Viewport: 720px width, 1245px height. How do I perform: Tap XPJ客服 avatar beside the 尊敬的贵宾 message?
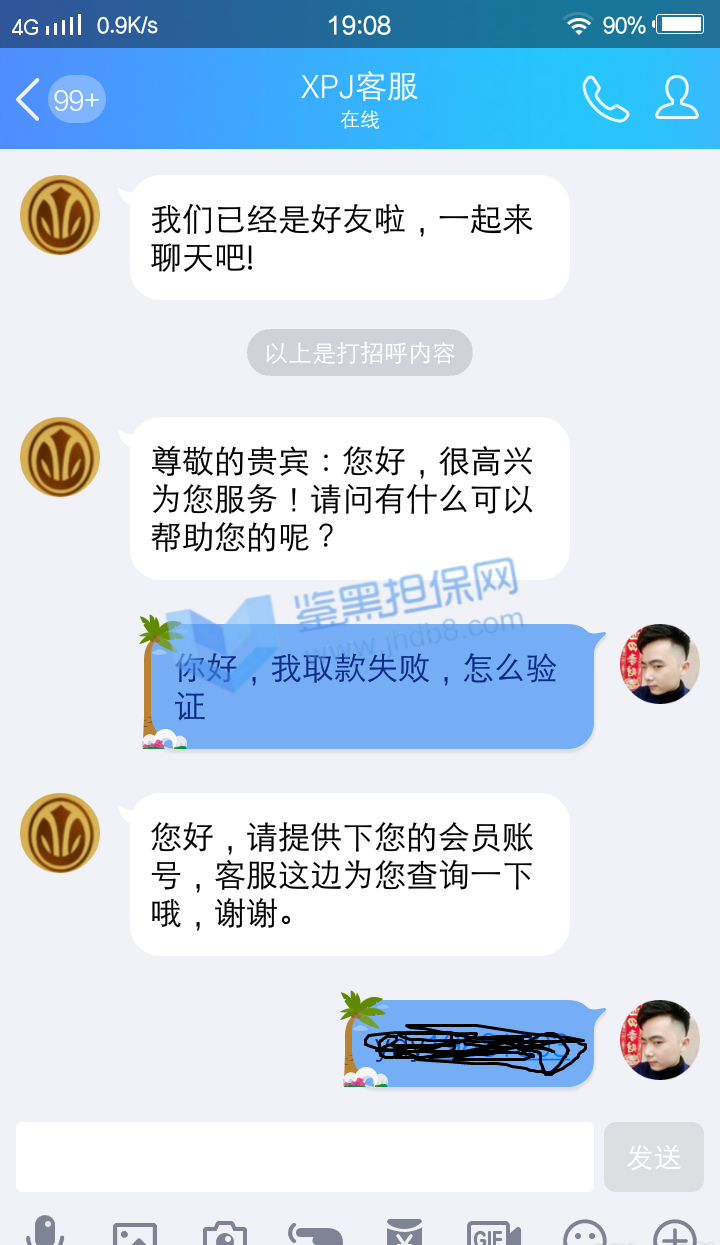pos(60,457)
